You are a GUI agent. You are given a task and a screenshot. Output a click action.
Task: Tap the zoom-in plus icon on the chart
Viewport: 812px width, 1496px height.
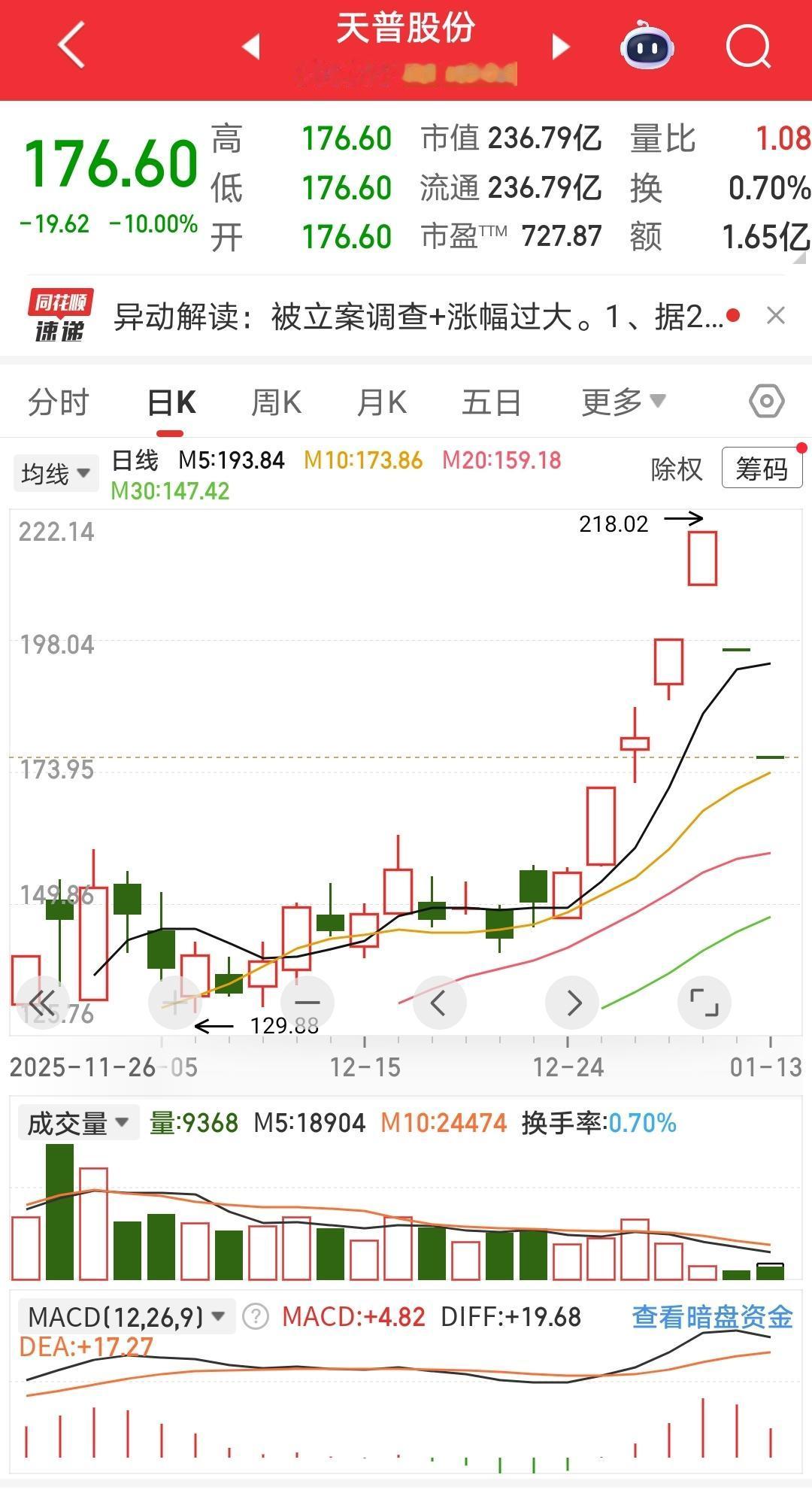point(174,1002)
